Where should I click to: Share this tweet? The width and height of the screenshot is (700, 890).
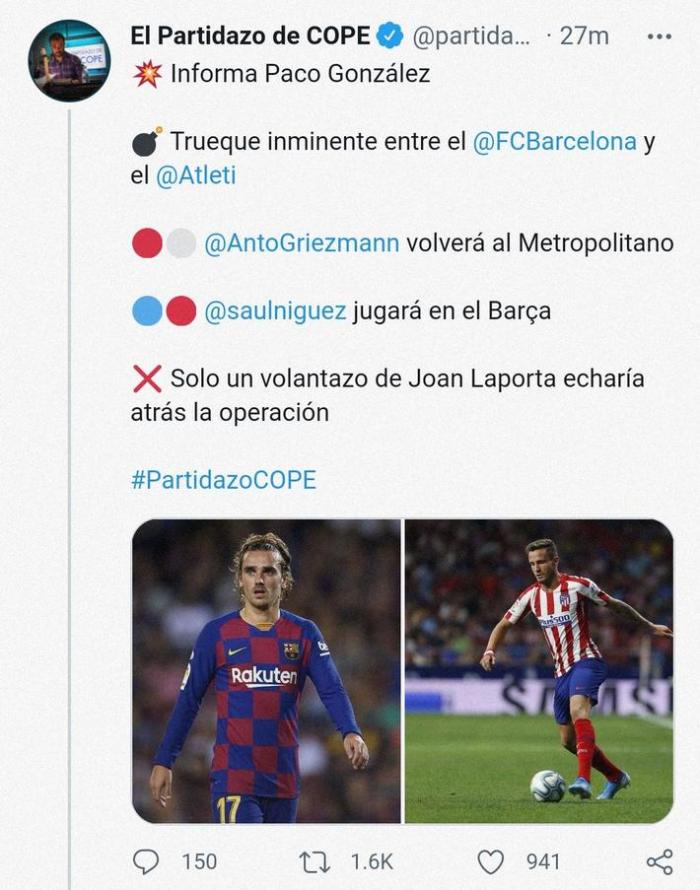pos(659,860)
